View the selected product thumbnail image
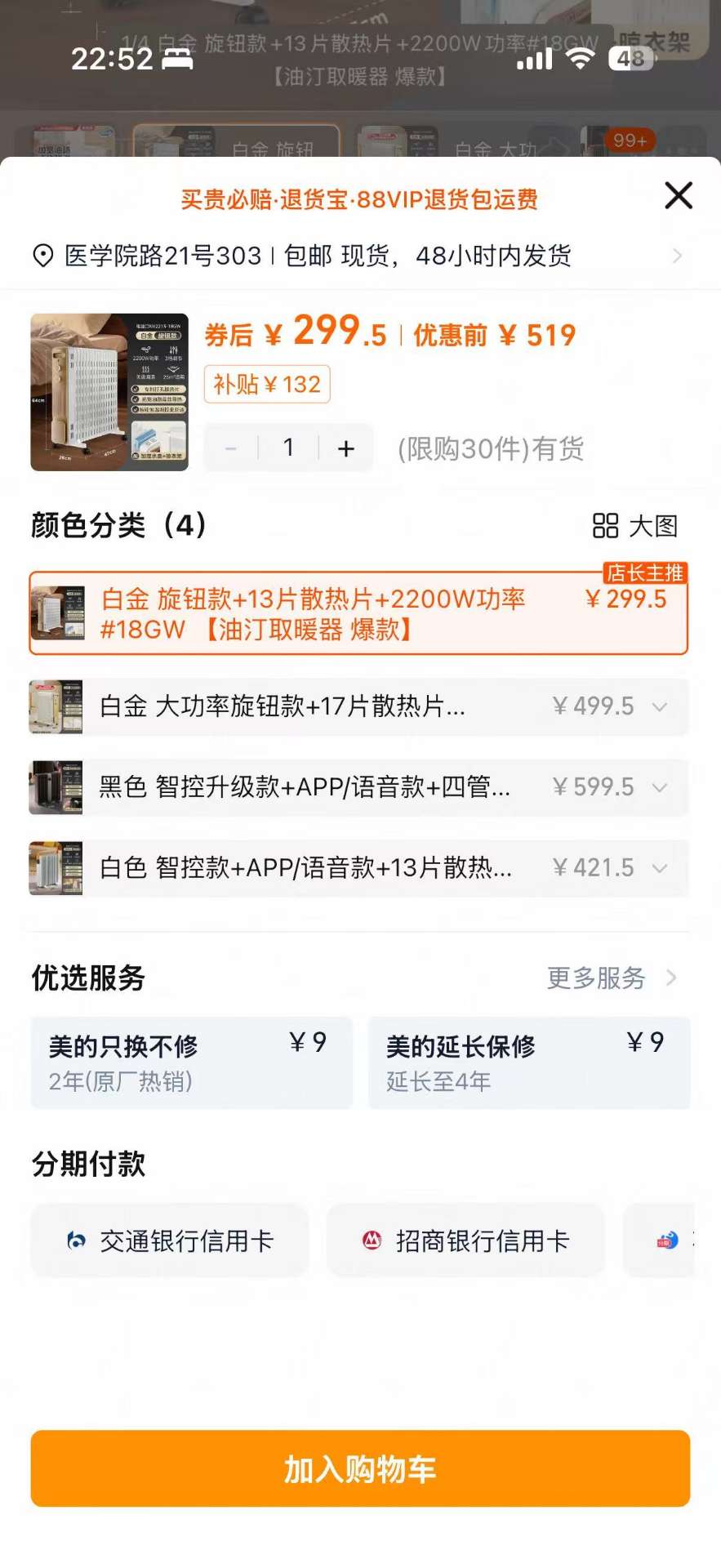The height and width of the screenshot is (1568, 721). (x=109, y=392)
